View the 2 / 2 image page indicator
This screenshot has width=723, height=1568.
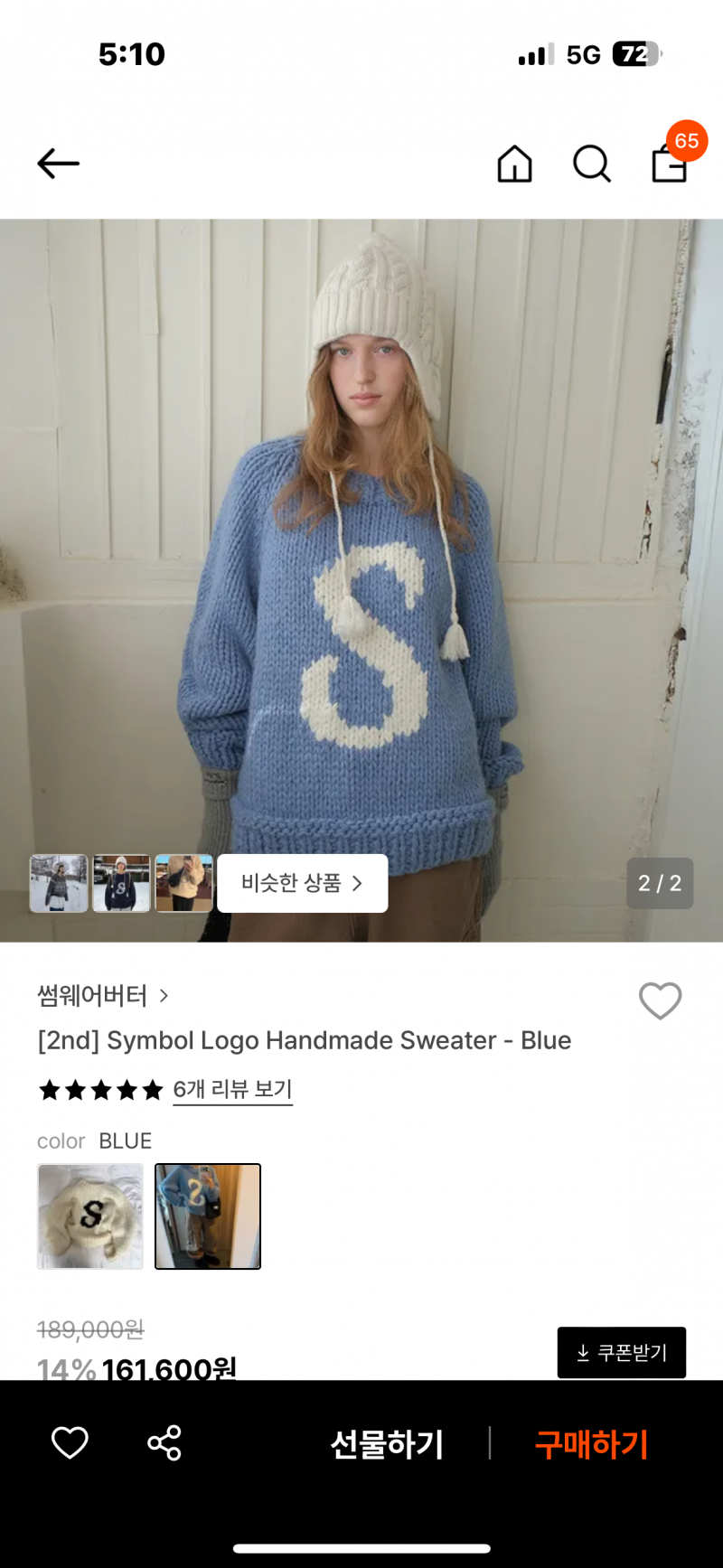[x=660, y=883]
